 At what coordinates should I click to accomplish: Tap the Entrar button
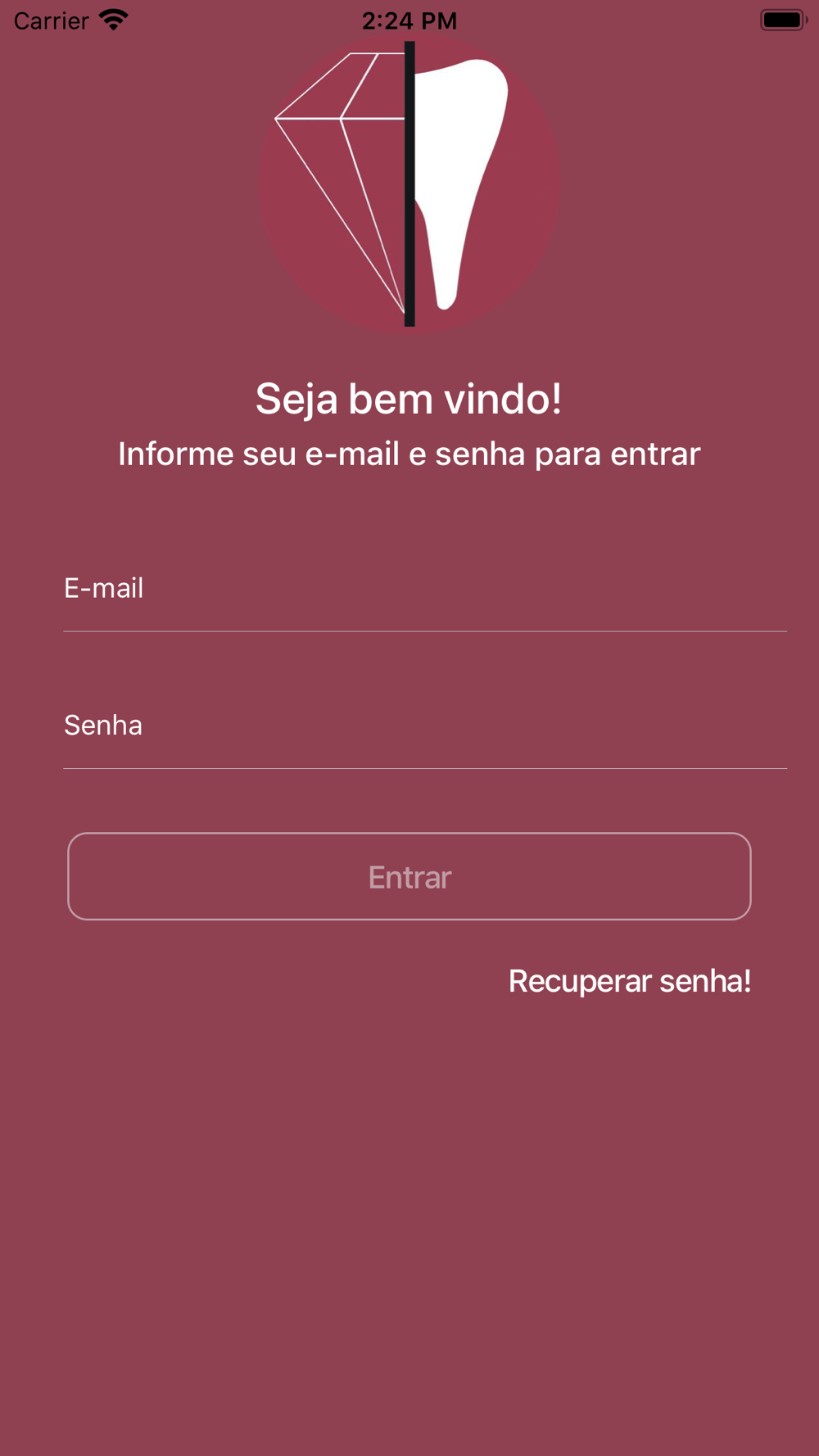pos(409,876)
